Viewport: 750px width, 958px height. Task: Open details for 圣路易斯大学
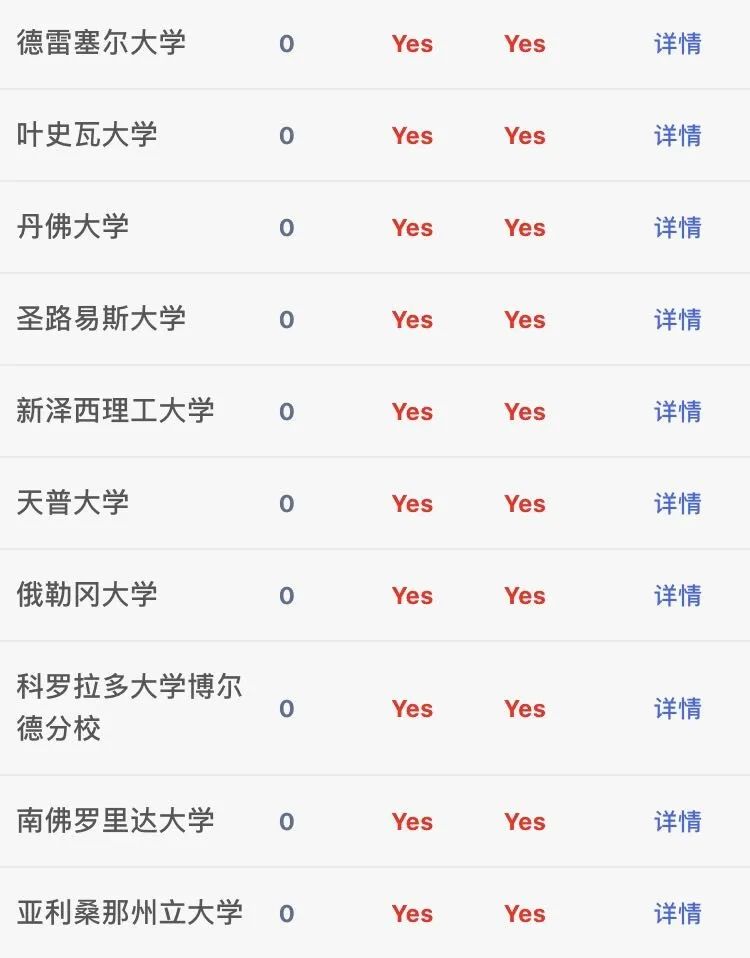pyautogui.click(x=677, y=320)
